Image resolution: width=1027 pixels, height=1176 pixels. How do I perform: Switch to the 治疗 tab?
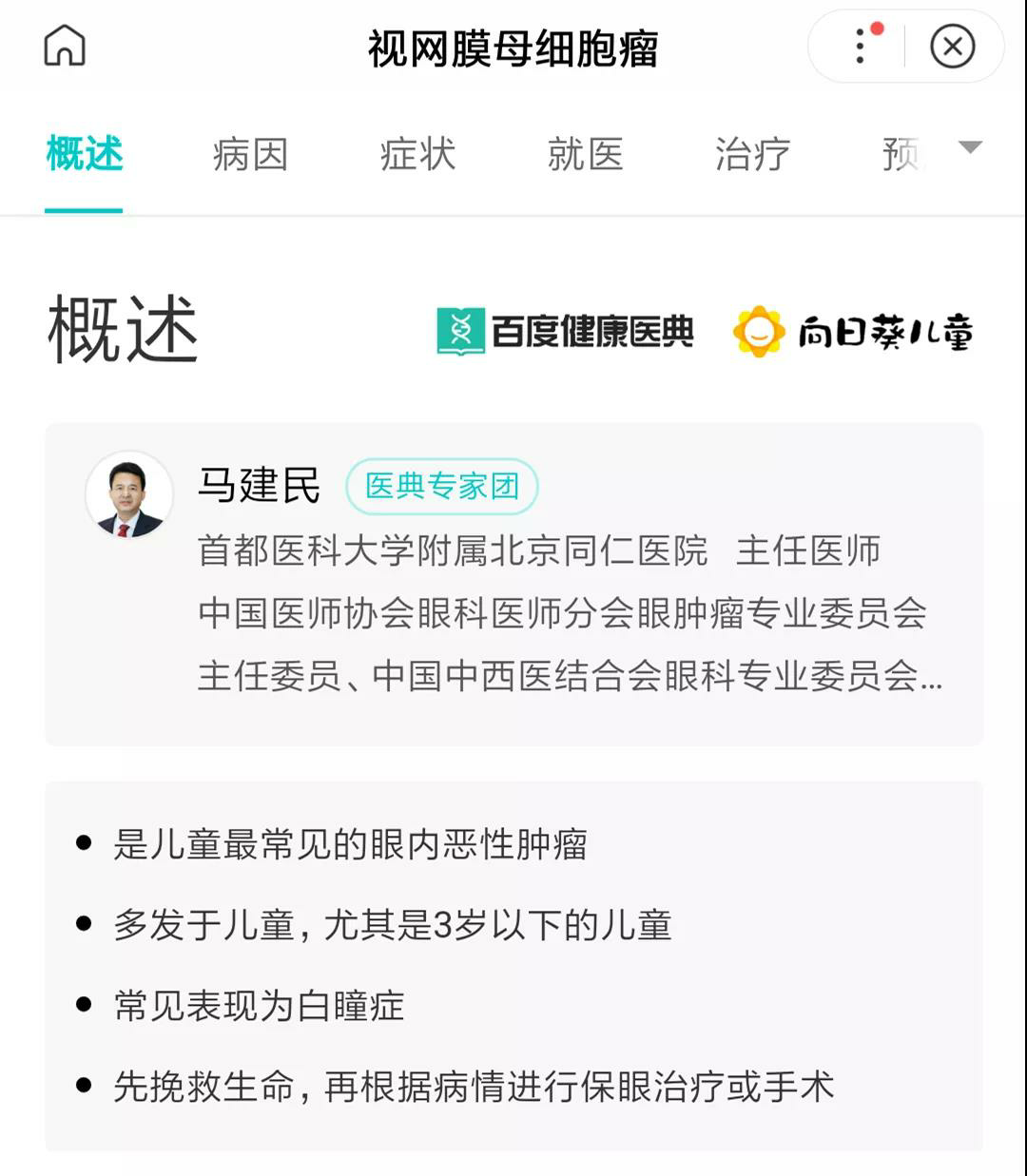(752, 154)
